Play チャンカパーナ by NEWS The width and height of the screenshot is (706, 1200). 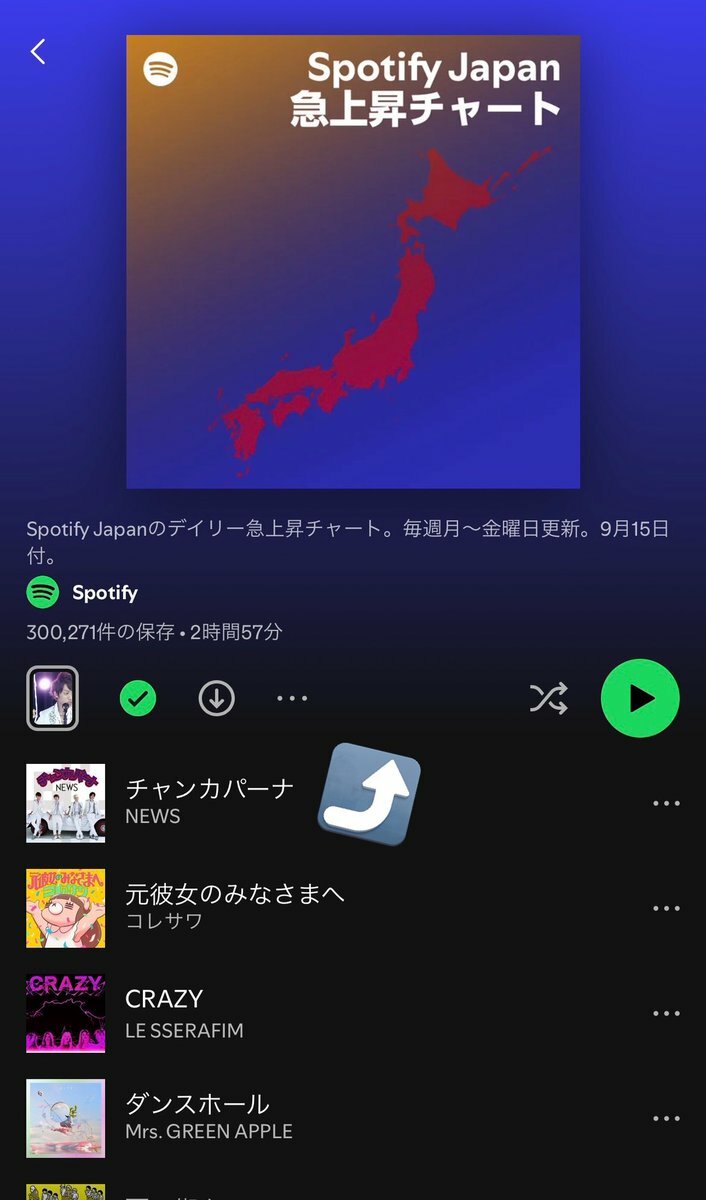pos(210,801)
